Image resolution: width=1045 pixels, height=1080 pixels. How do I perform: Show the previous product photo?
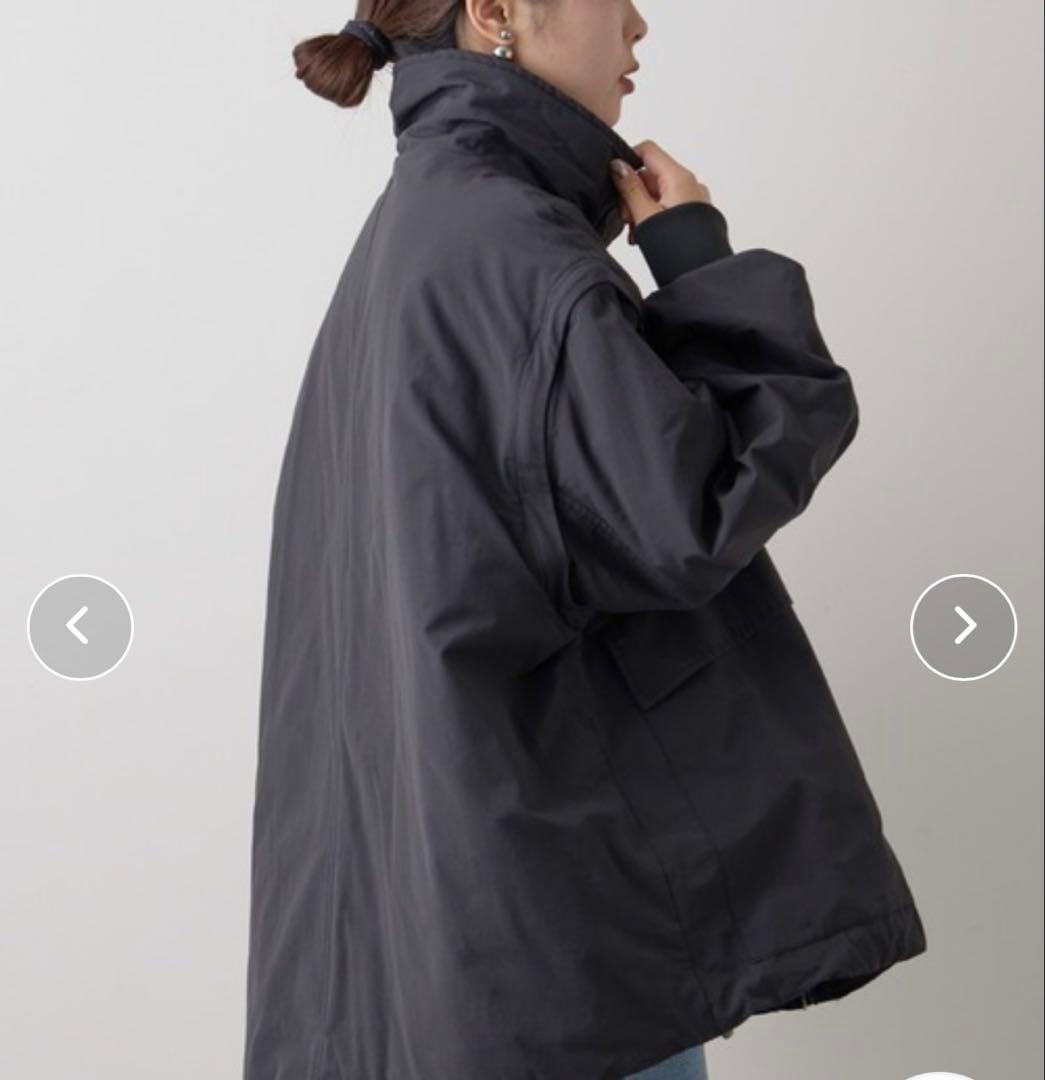click(80, 627)
